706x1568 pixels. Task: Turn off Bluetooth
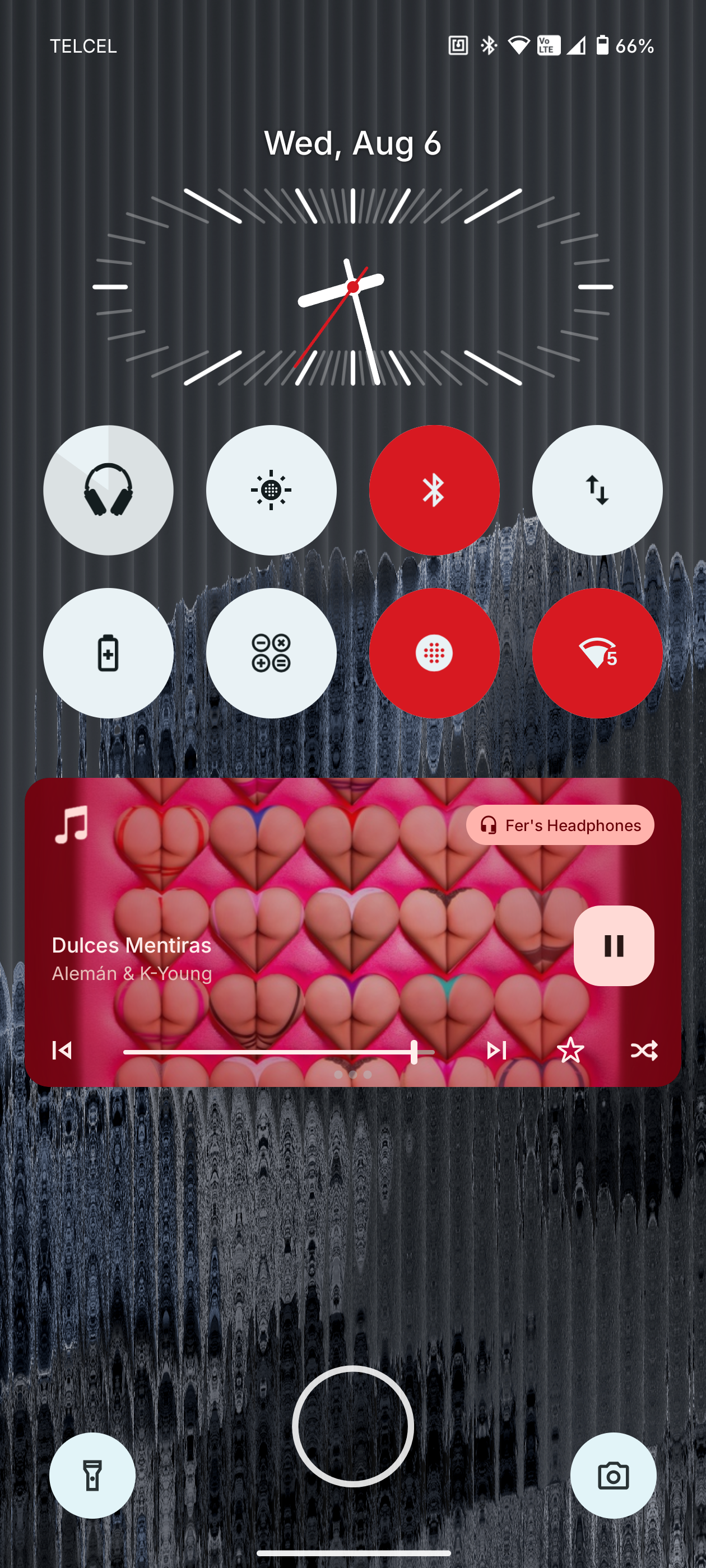[x=434, y=490]
